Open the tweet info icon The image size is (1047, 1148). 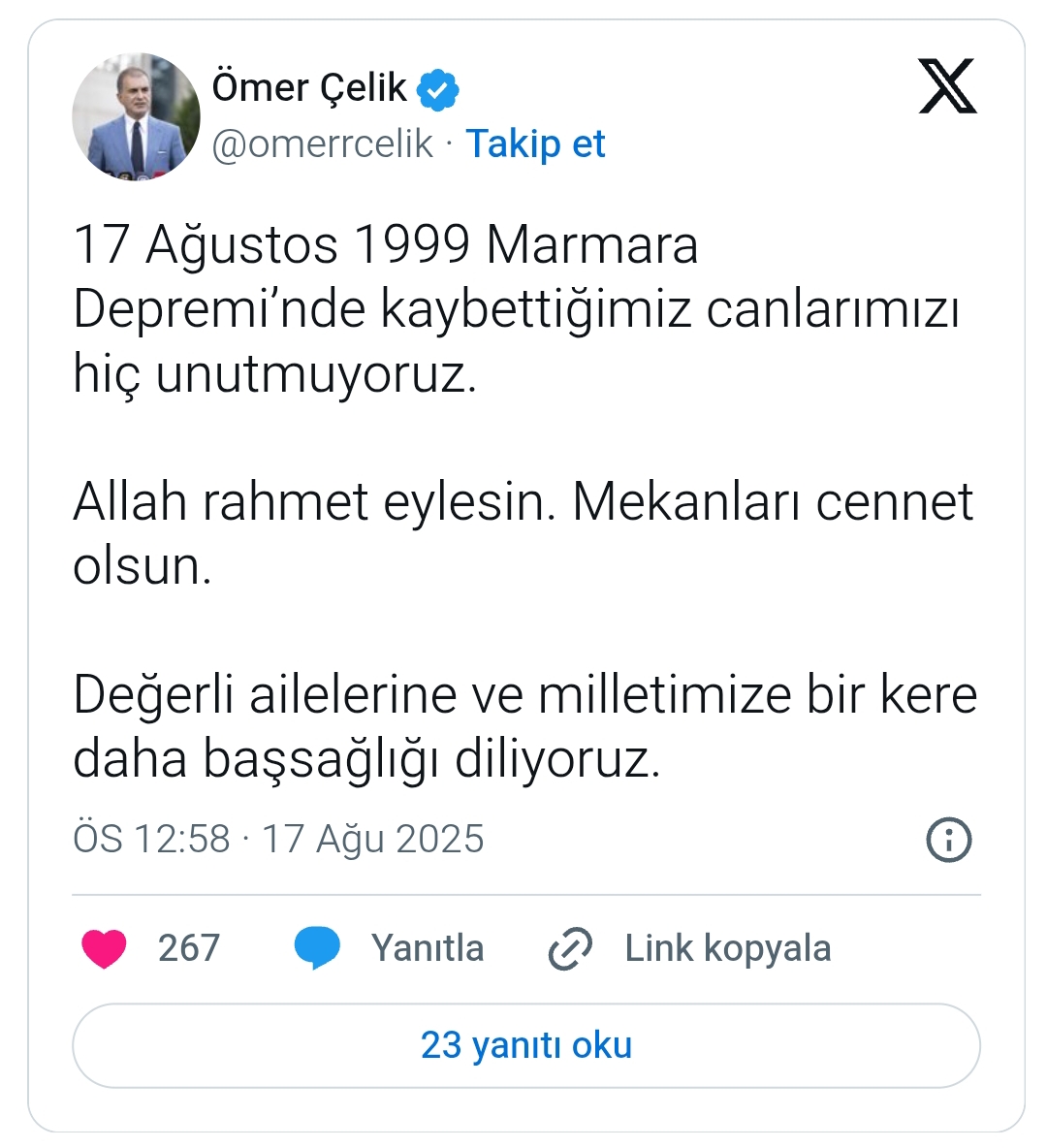pyautogui.click(x=948, y=839)
